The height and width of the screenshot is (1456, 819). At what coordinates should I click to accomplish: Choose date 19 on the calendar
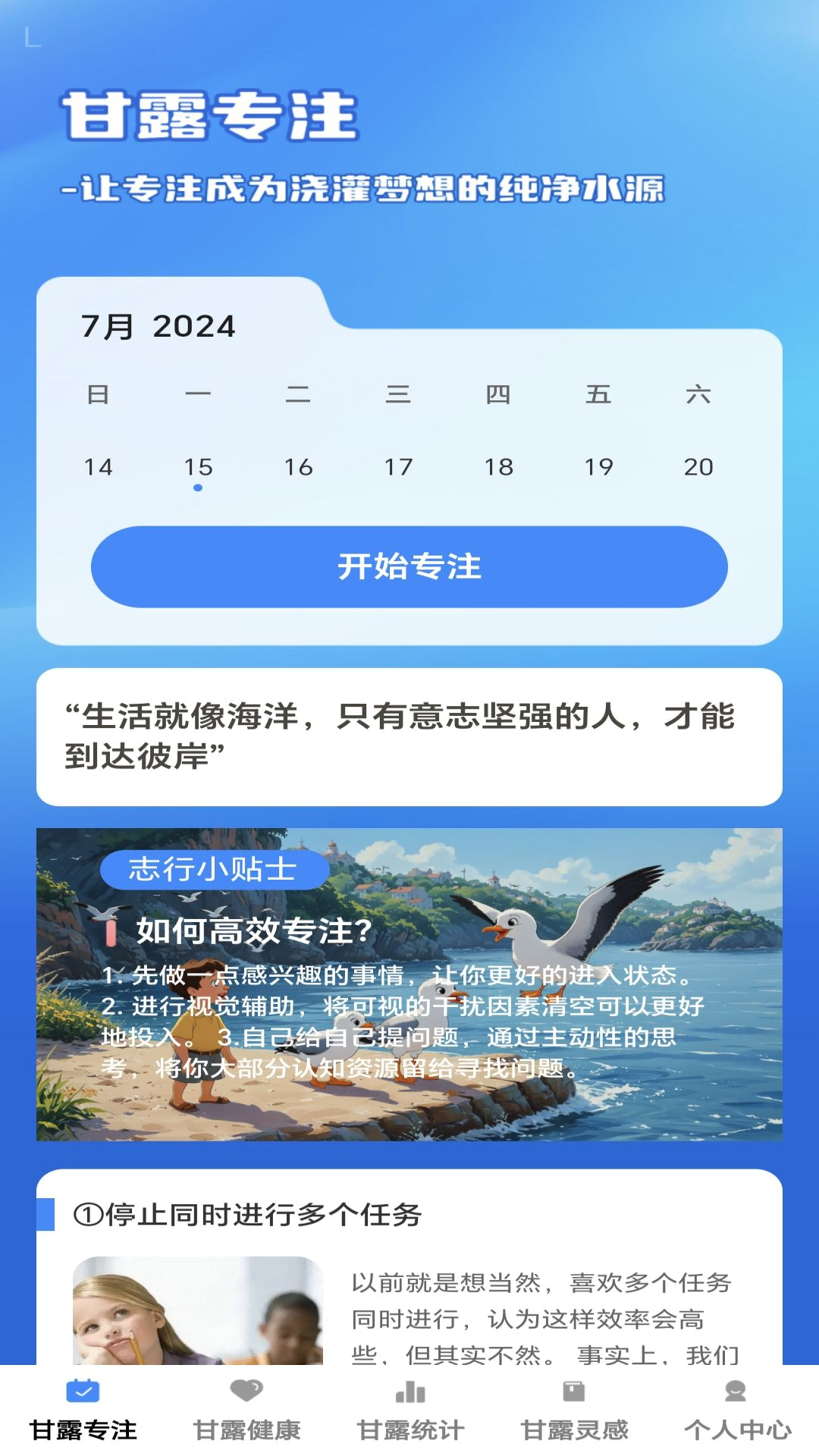point(598,467)
